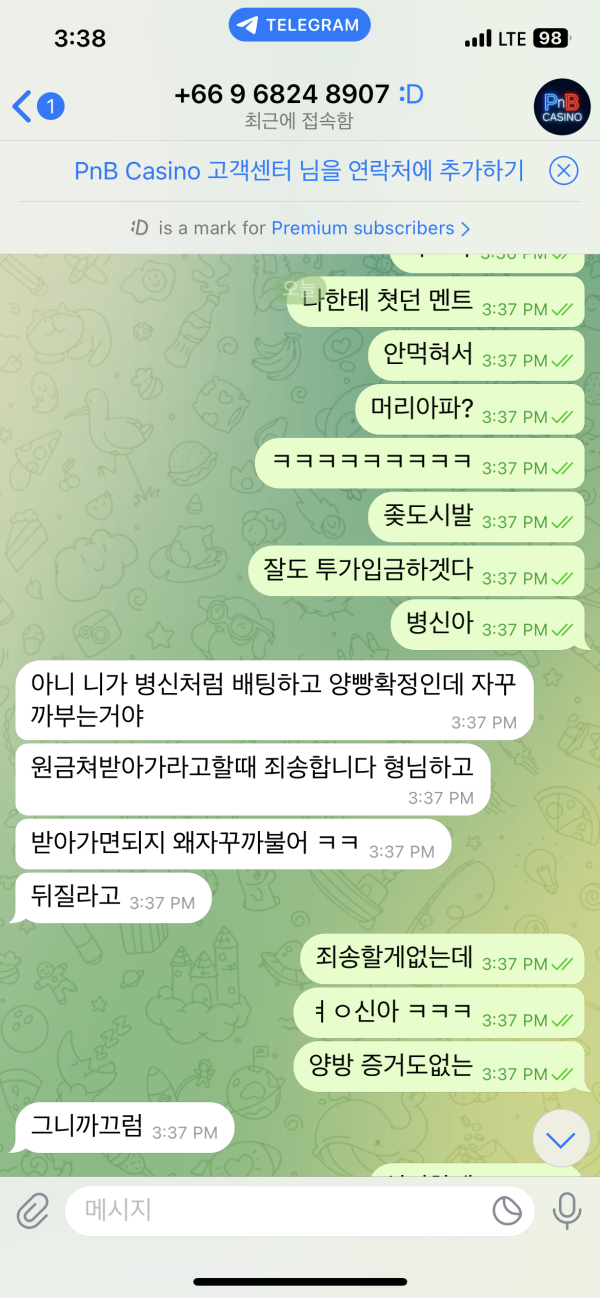The height and width of the screenshot is (1298, 600).
Task: Record a voice message
Action: [x=566, y=1211]
